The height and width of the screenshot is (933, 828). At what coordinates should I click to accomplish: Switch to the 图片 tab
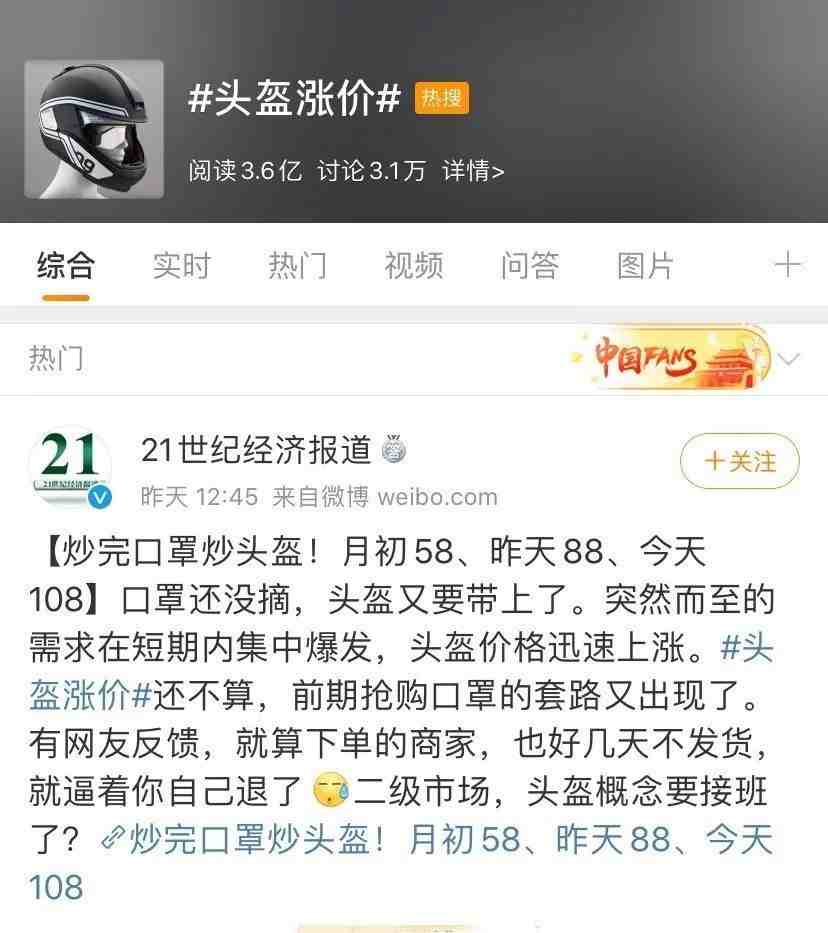click(646, 266)
